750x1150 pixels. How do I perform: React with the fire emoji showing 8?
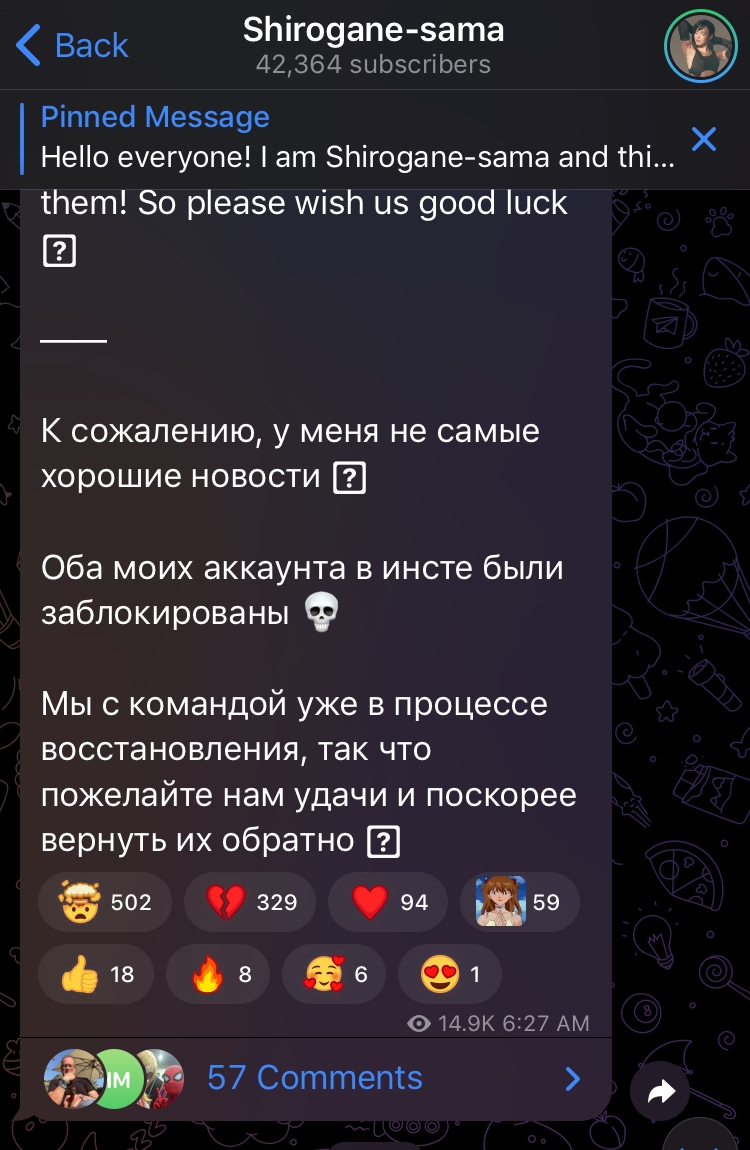(x=218, y=974)
